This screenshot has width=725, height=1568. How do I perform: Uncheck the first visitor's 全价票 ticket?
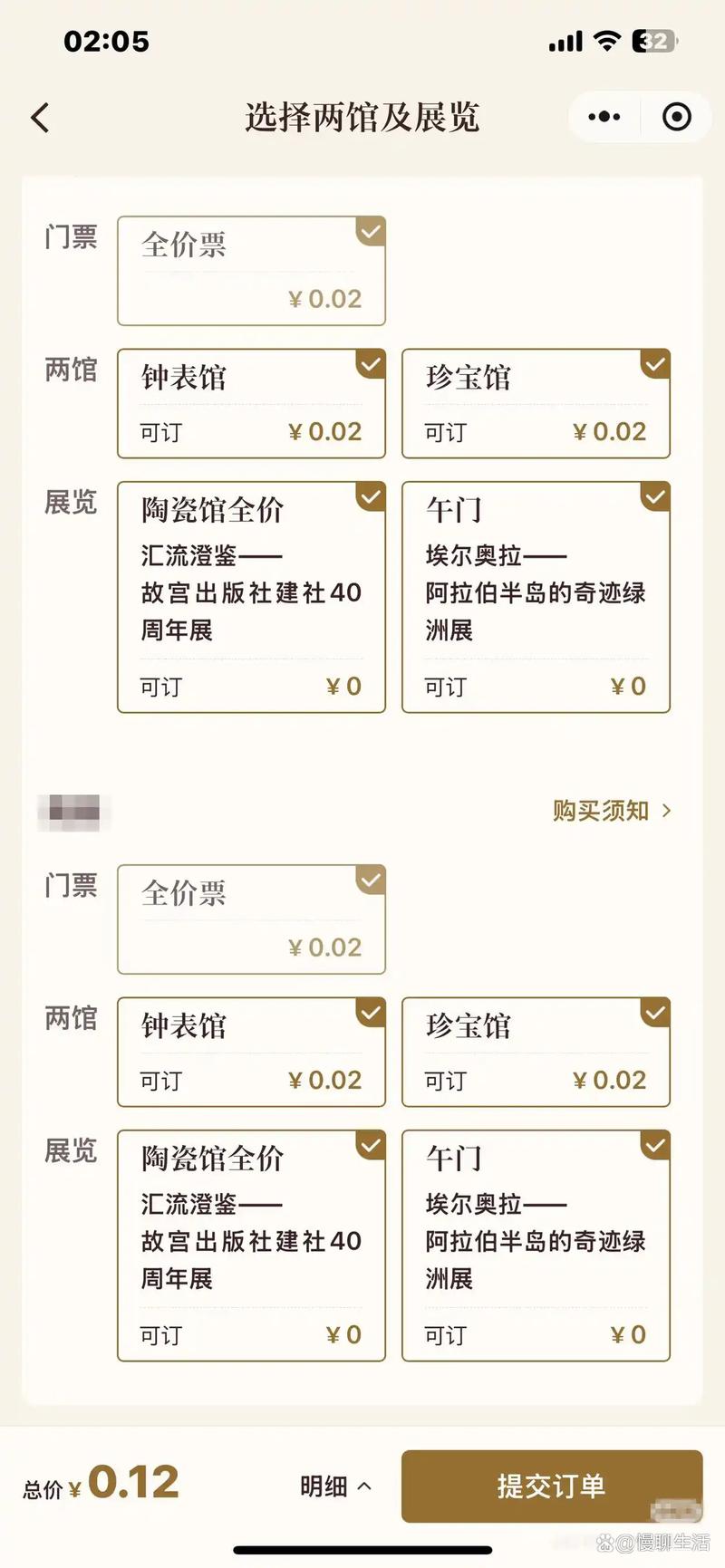coord(371,232)
